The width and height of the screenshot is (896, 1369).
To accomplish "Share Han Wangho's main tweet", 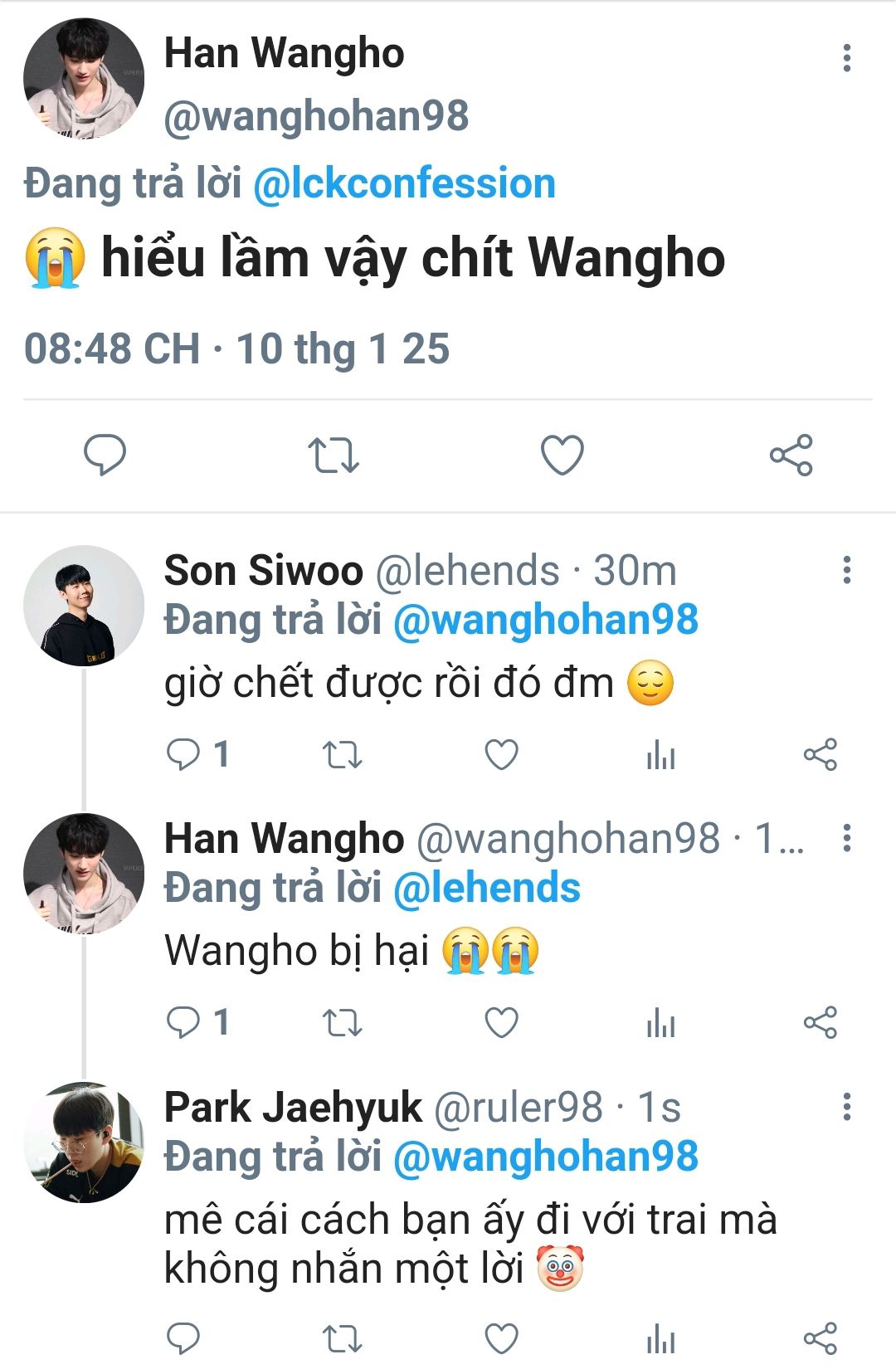I will [791, 455].
